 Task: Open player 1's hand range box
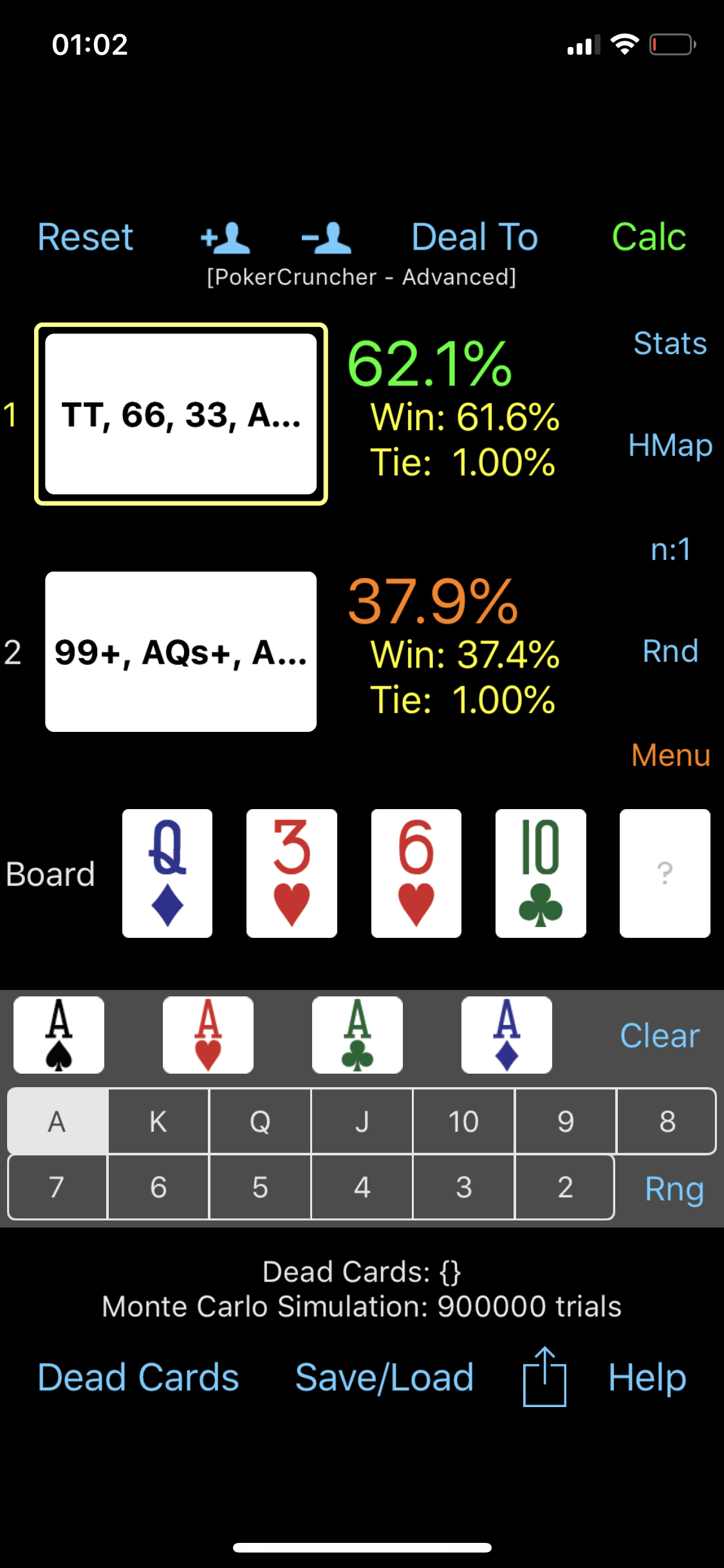[x=181, y=414]
